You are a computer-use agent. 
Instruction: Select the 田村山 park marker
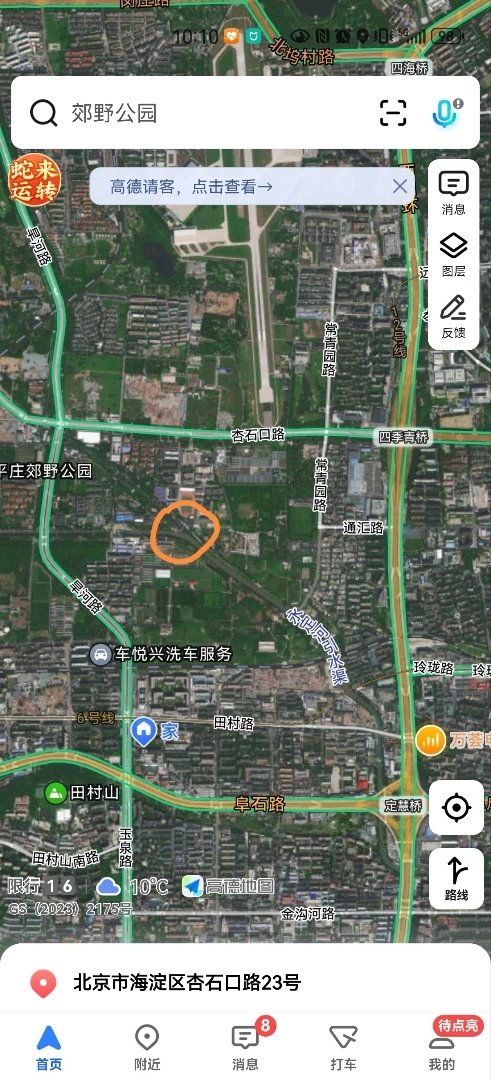point(81,792)
